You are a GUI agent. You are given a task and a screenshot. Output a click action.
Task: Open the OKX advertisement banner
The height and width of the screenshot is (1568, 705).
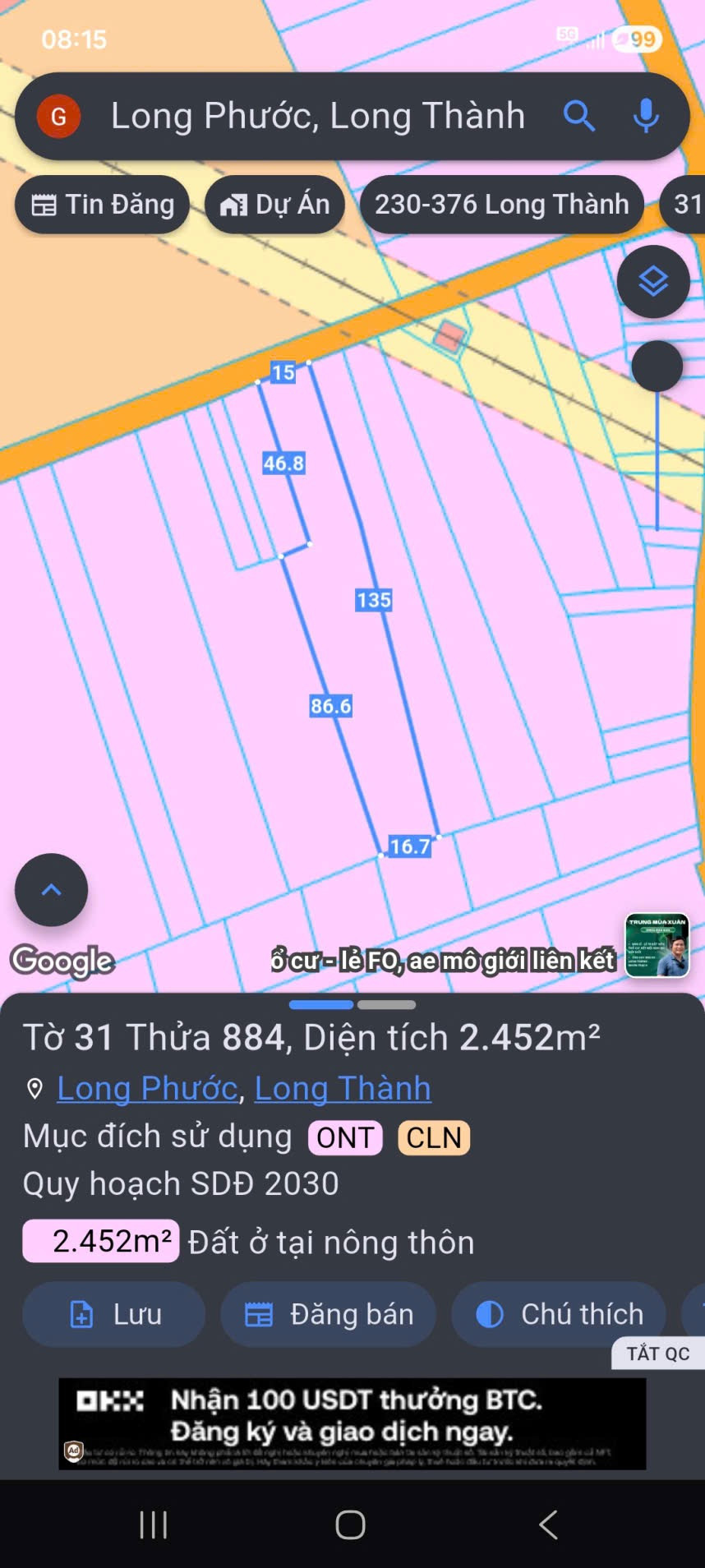click(352, 1424)
